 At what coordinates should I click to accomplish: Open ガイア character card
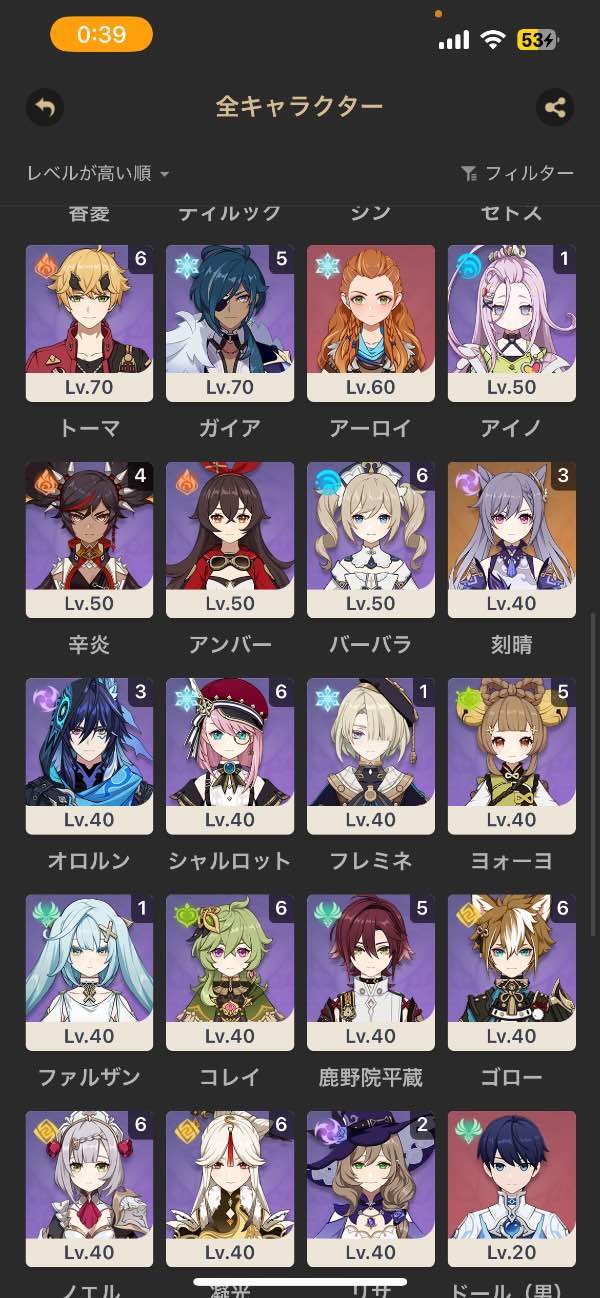point(230,323)
